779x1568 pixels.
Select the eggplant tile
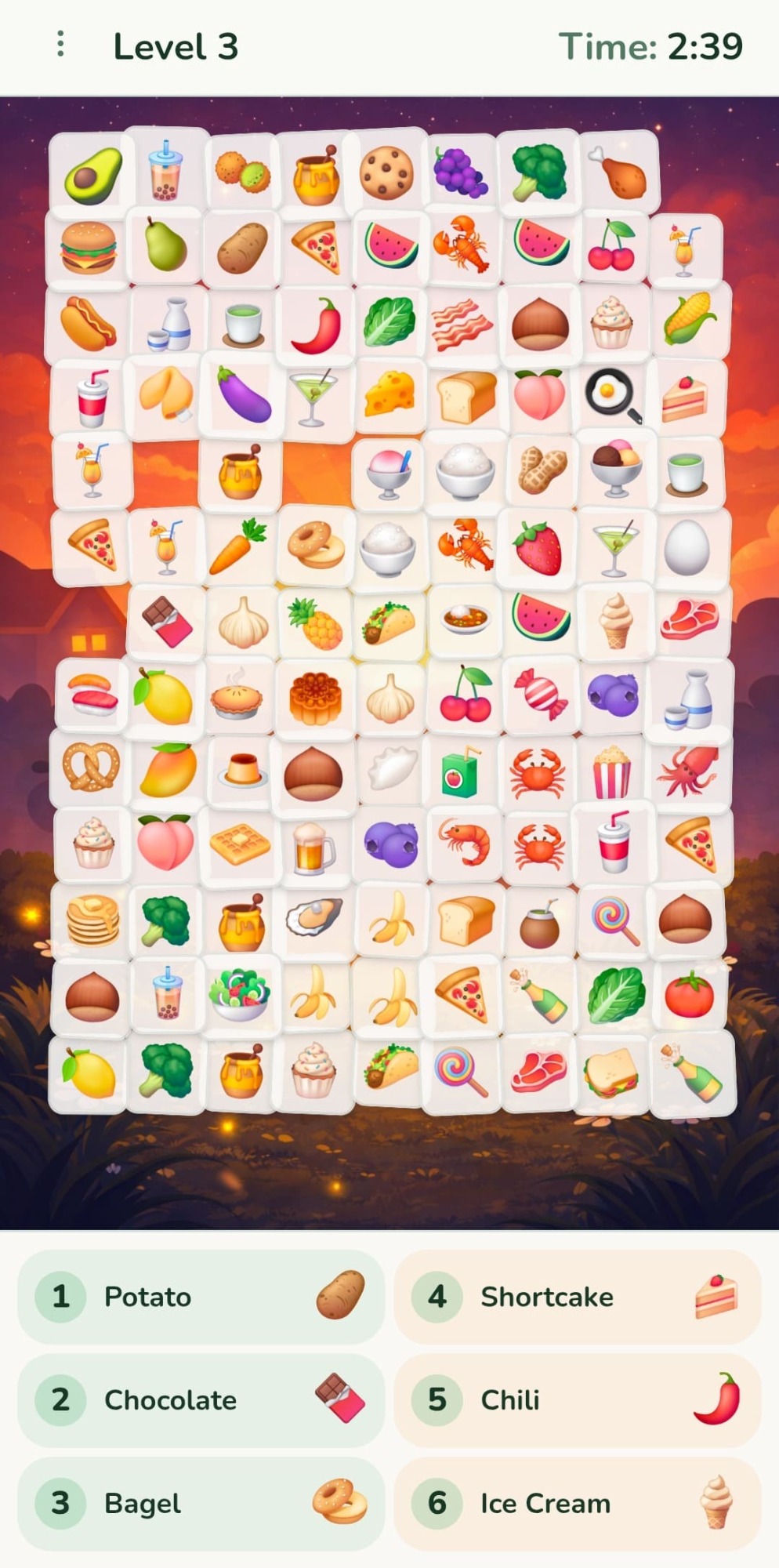[243, 395]
